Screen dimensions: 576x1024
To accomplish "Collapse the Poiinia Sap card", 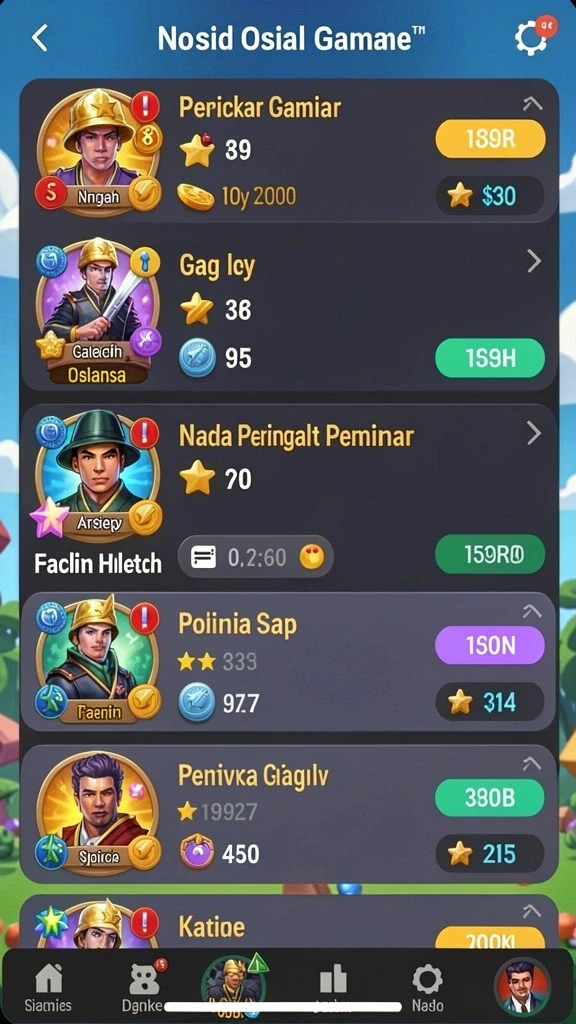I will coord(532,611).
